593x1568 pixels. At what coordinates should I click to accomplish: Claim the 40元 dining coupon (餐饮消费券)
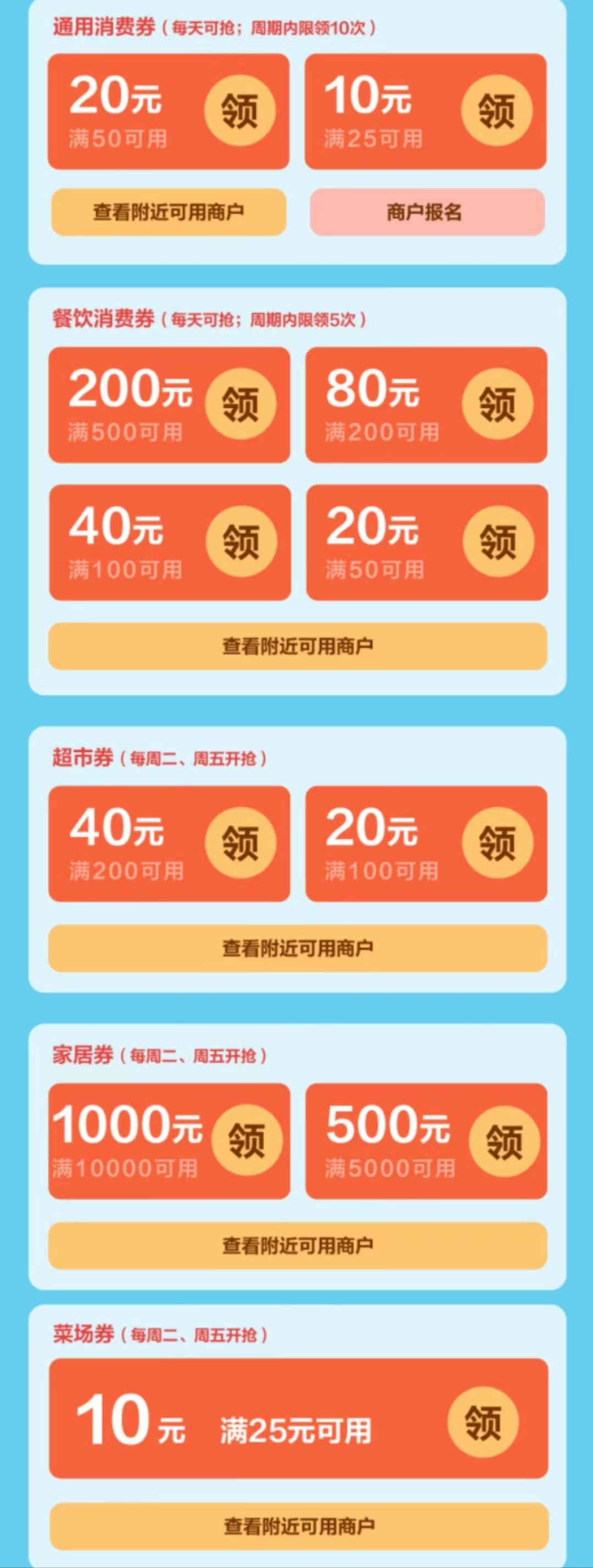point(241,542)
